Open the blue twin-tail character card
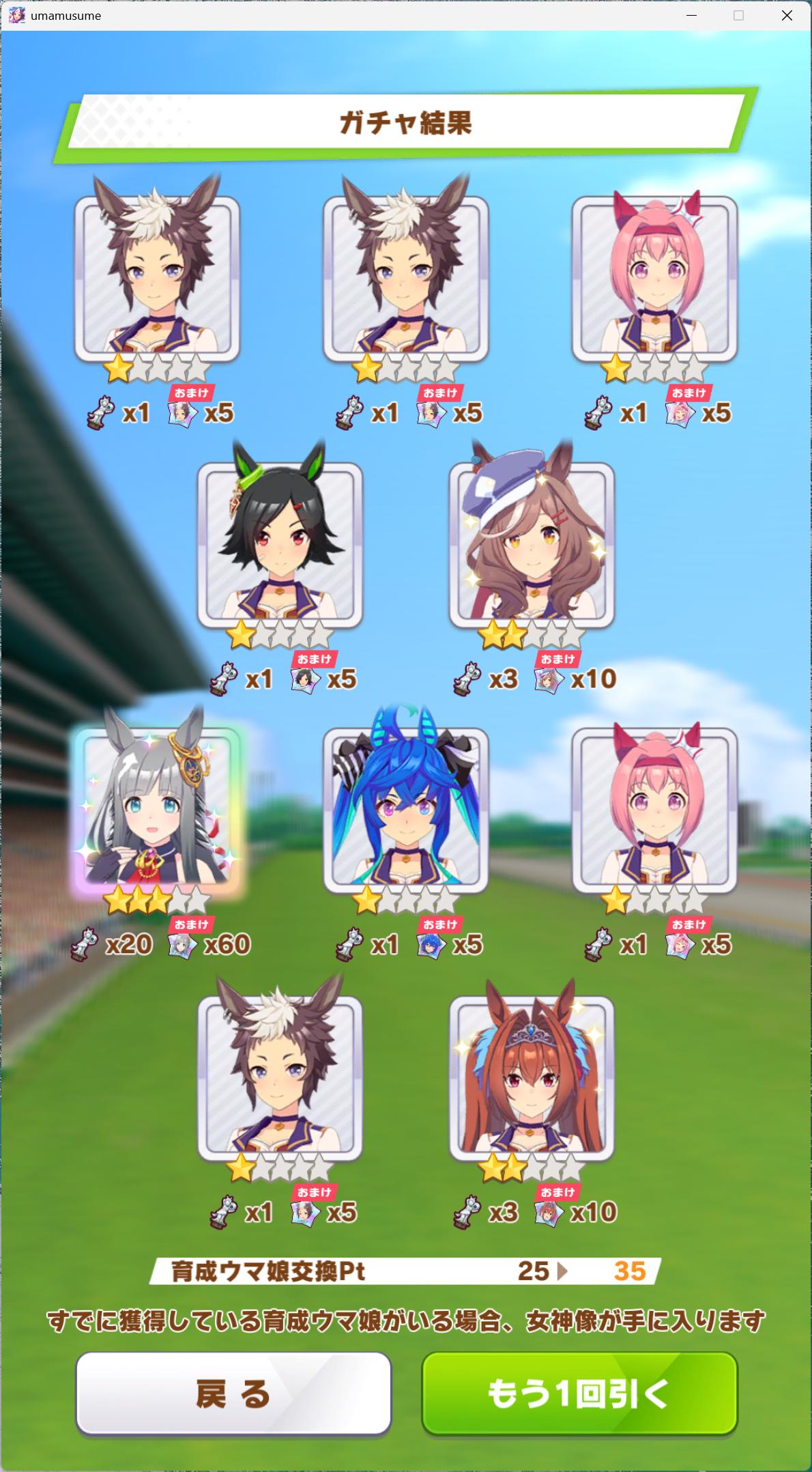Image resolution: width=812 pixels, height=1472 pixels. (405, 809)
